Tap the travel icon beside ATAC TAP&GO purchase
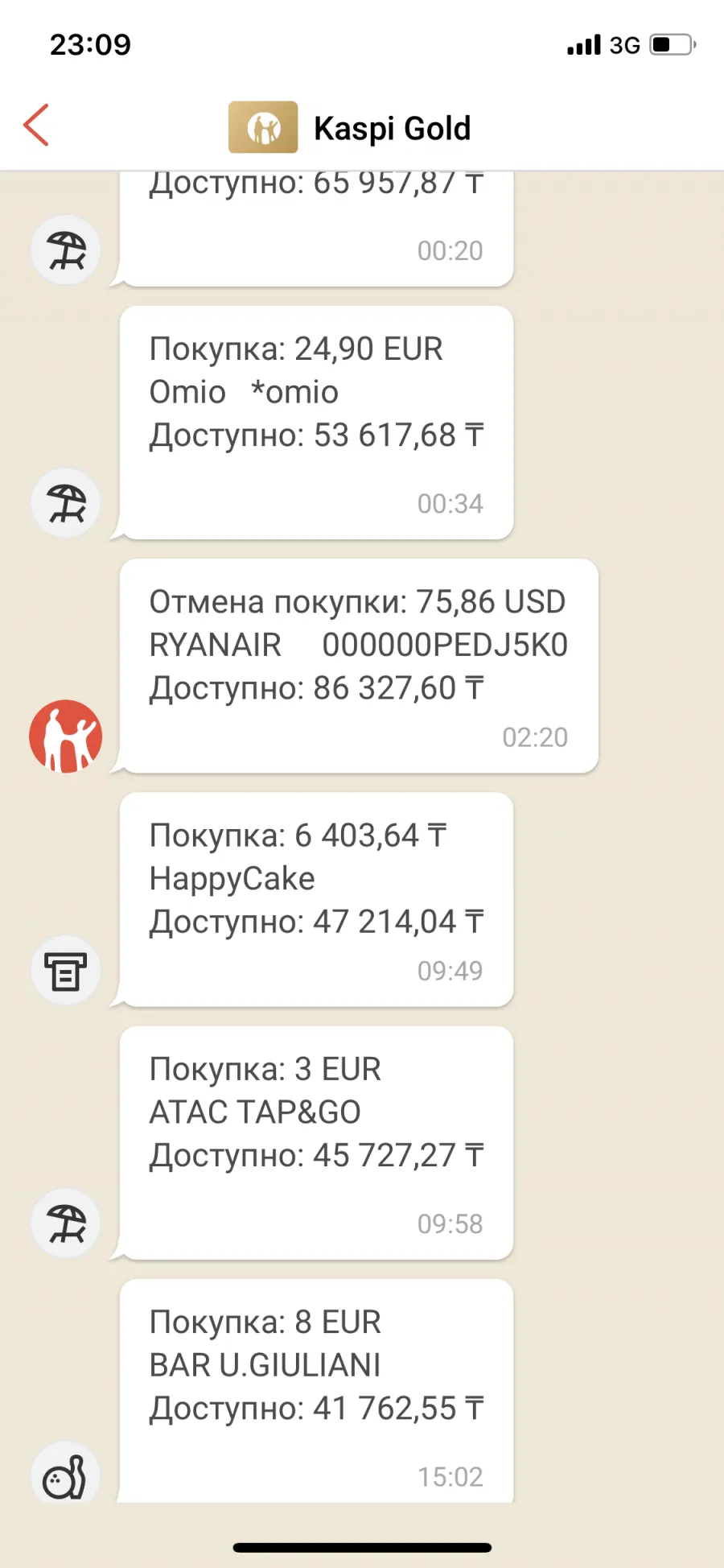The image size is (724, 1568). point(65,1223)
